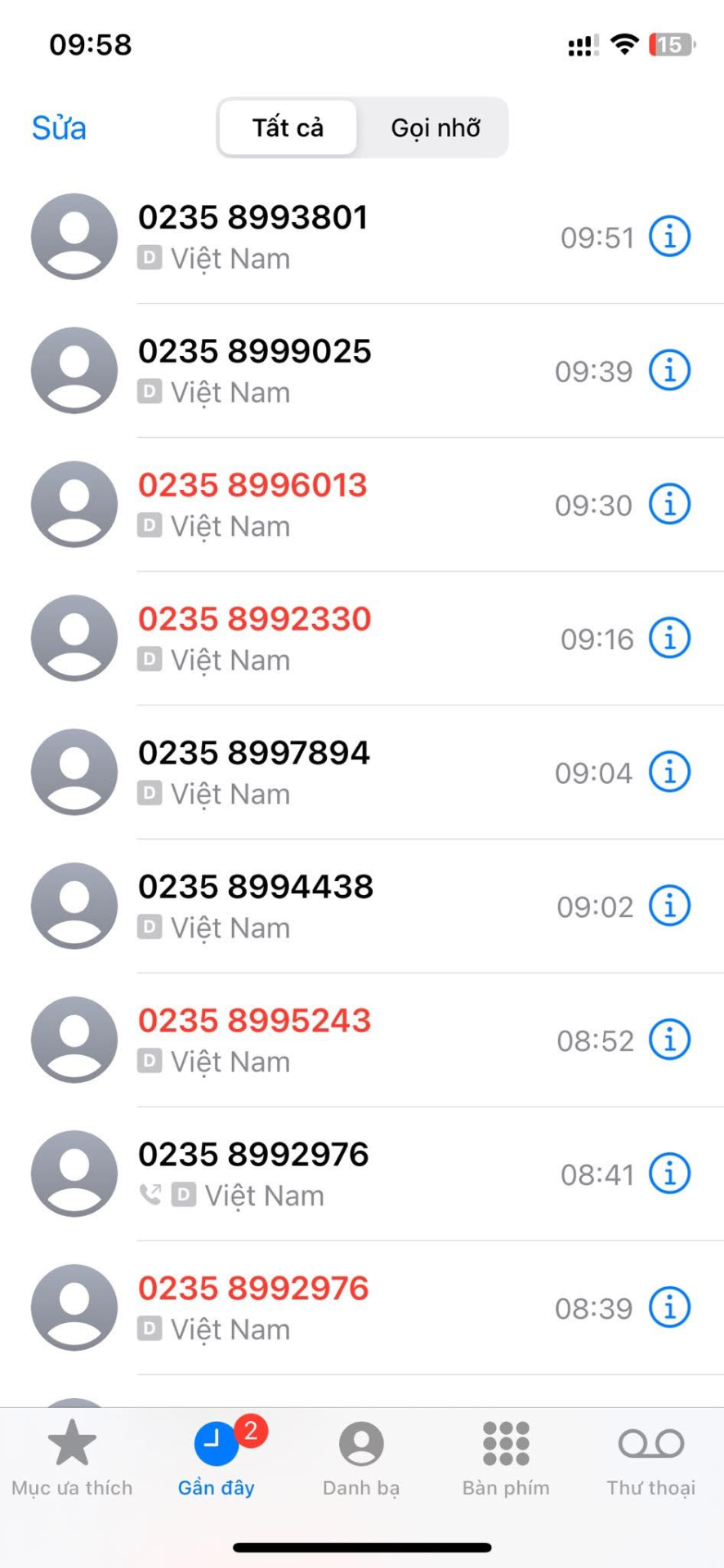Image resolution: width=724 pixels, height=1568 pixels.
Task: Open the Bàn phím keypad tab
Action: click(x=506, y=1458)
